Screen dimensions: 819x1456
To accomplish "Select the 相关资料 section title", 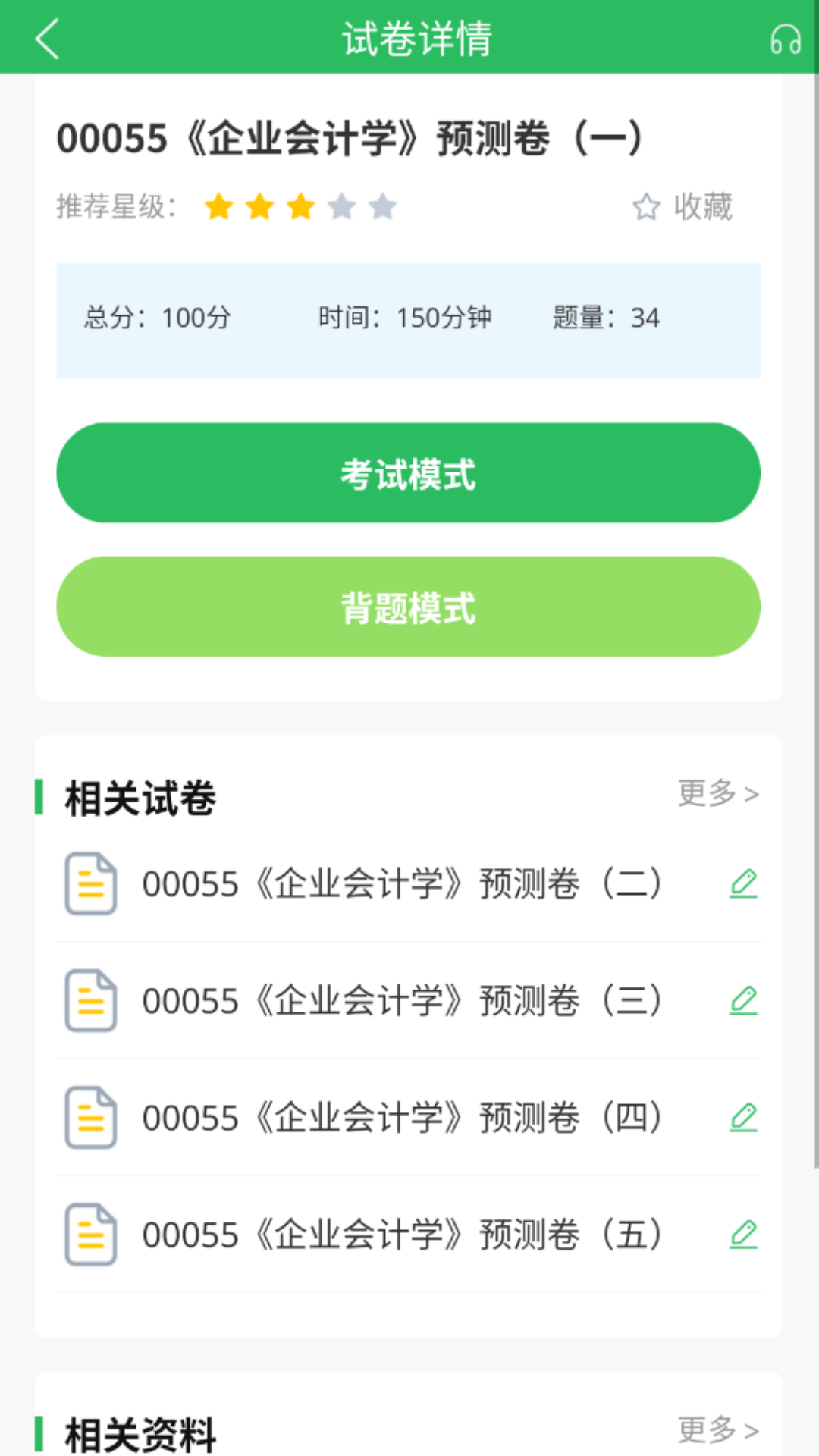I will coord(139,1430).
